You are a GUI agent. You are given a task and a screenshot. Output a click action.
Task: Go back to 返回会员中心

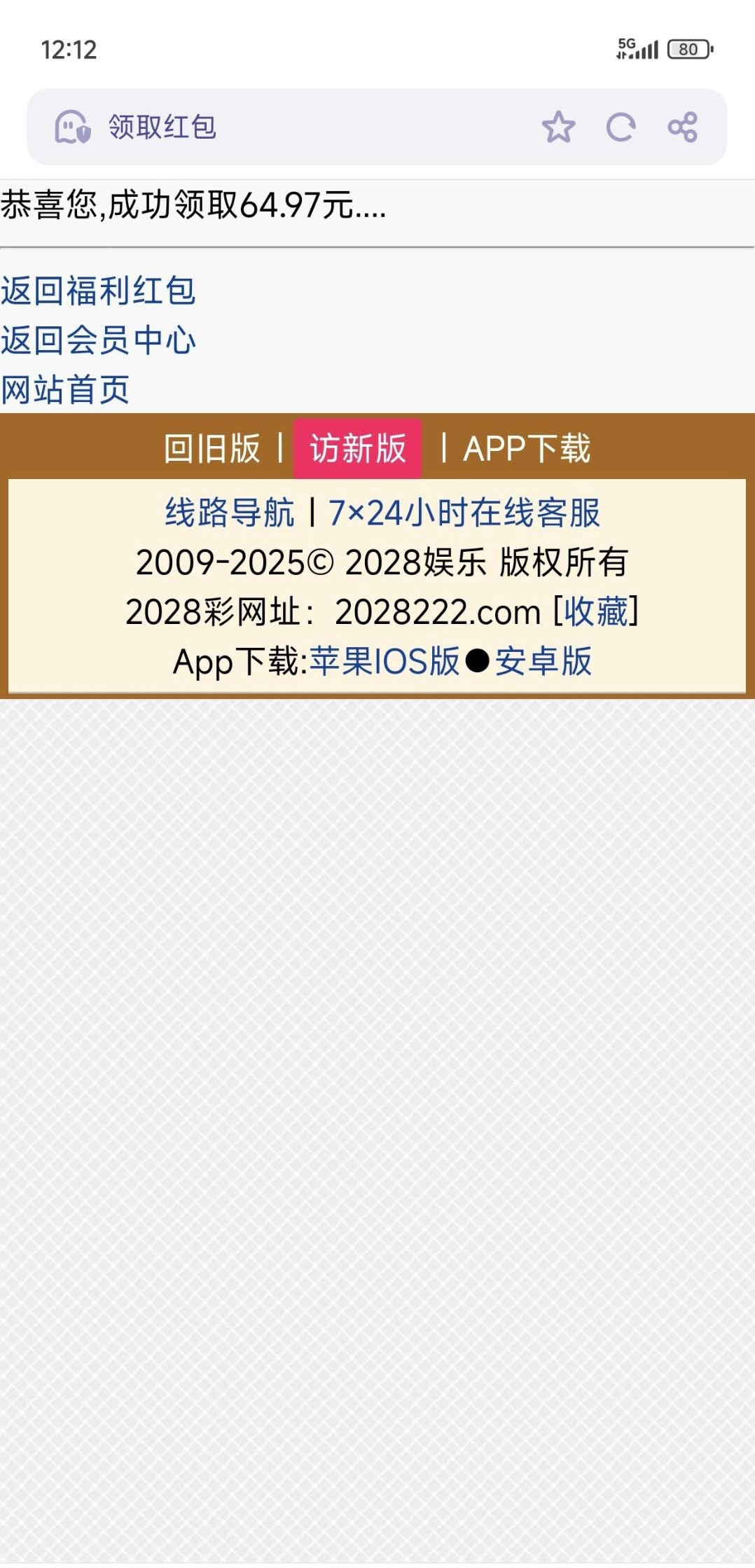pyautogui.click(x=98, y=340)
